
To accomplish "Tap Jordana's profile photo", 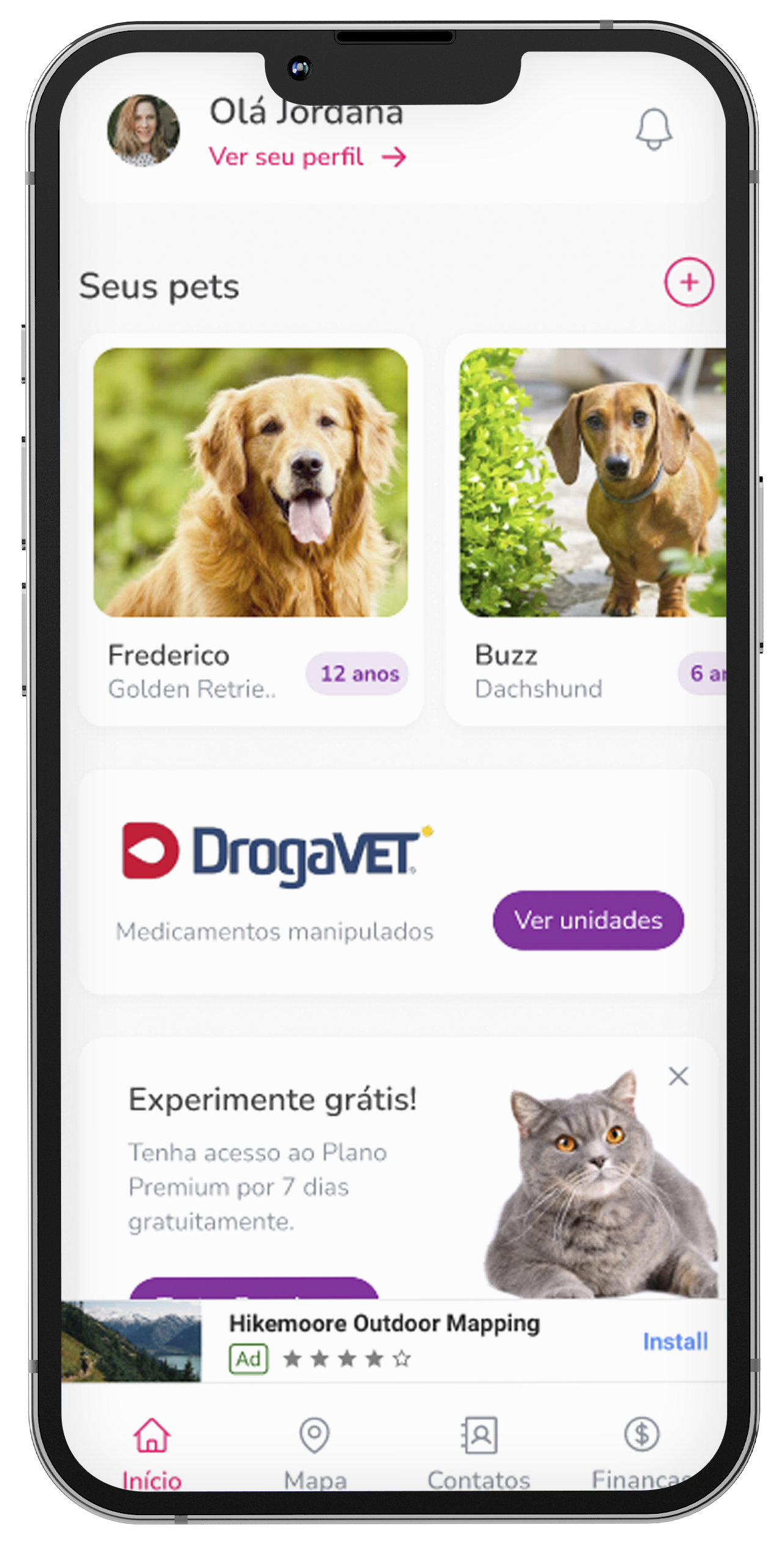I will coord(143,130).
